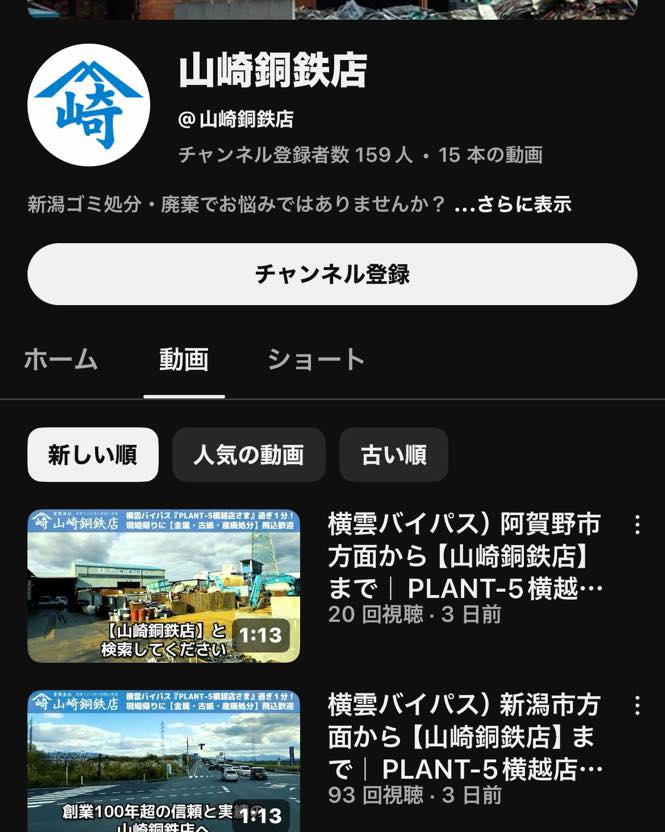Open the ショート tab
The height and width of the screenshot is (832, 665).
pyautogui.click(x=316, y=360)
